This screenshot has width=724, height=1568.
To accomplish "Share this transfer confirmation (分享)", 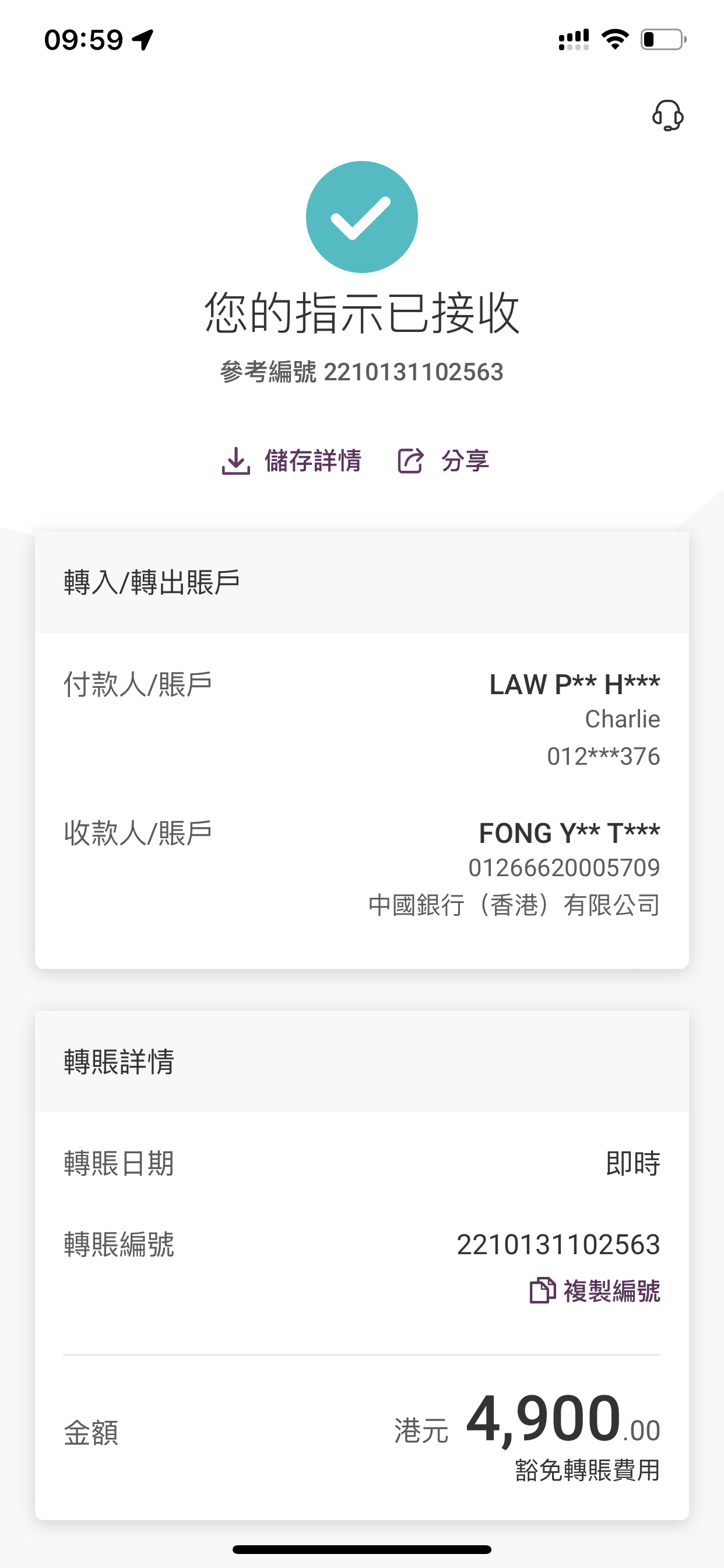I will [443, 461].
